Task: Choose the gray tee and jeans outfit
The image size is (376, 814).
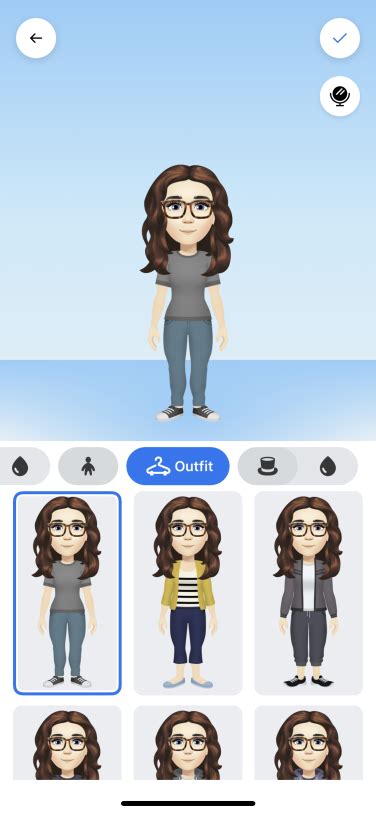Action: [67, 593]
